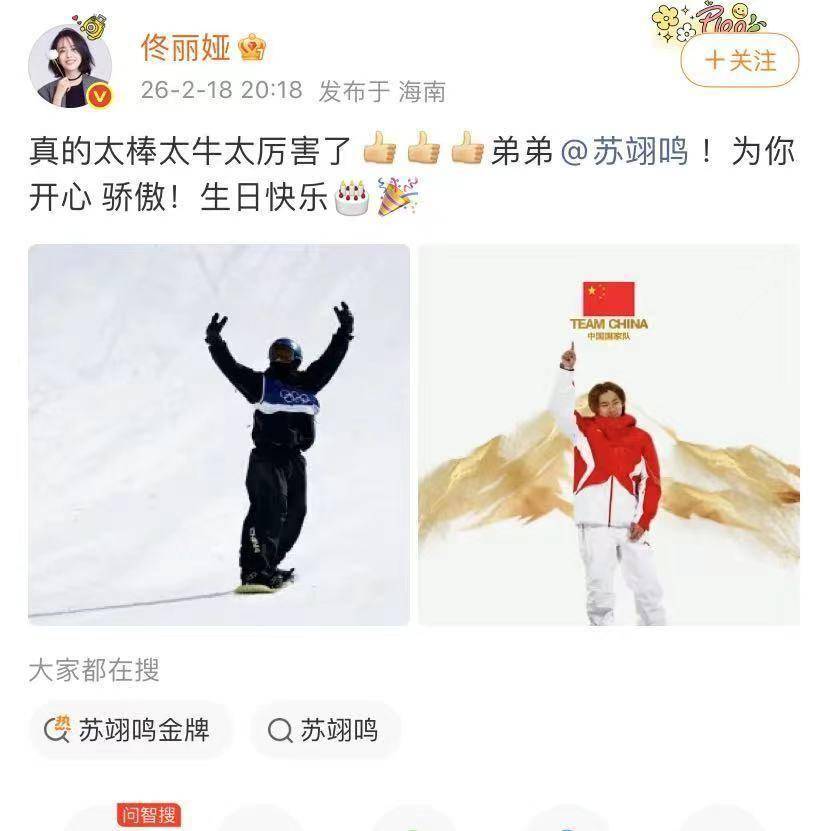View the Team China portrait photo

point(608,435)
